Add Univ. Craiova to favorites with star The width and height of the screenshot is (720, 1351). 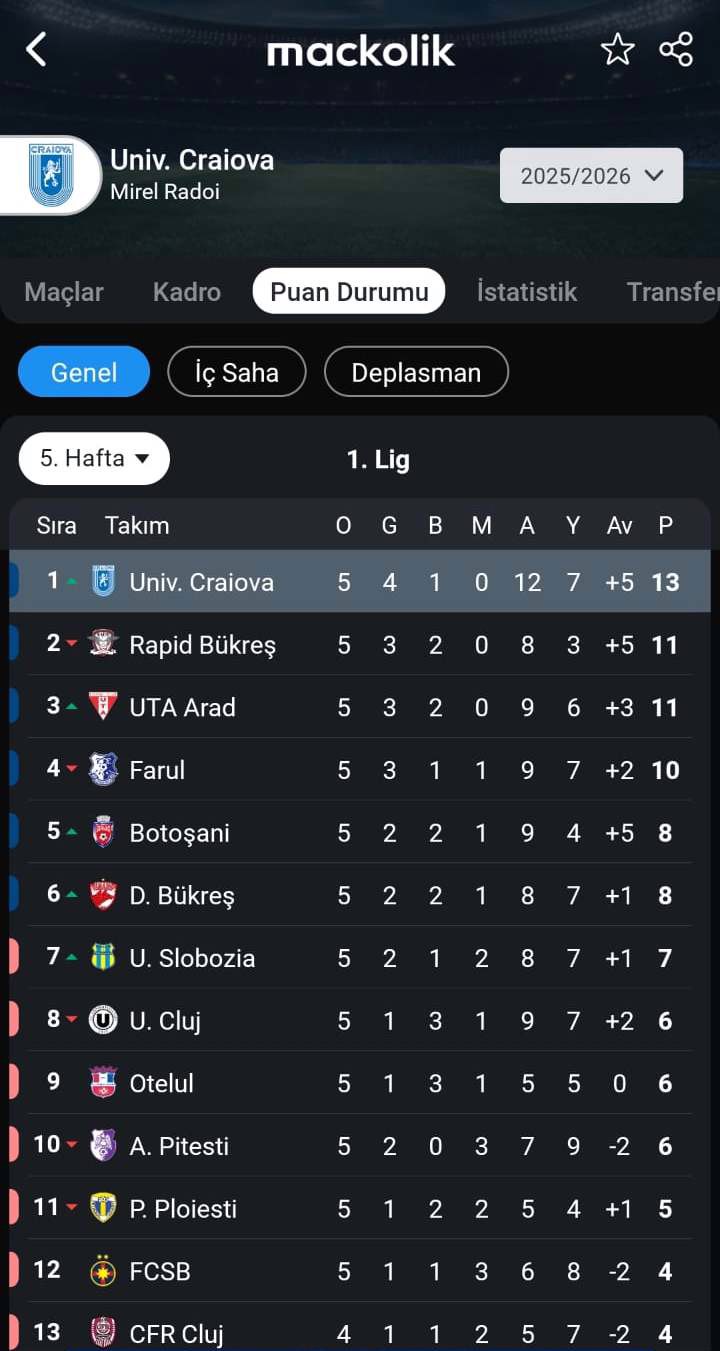tap(617, 49)
